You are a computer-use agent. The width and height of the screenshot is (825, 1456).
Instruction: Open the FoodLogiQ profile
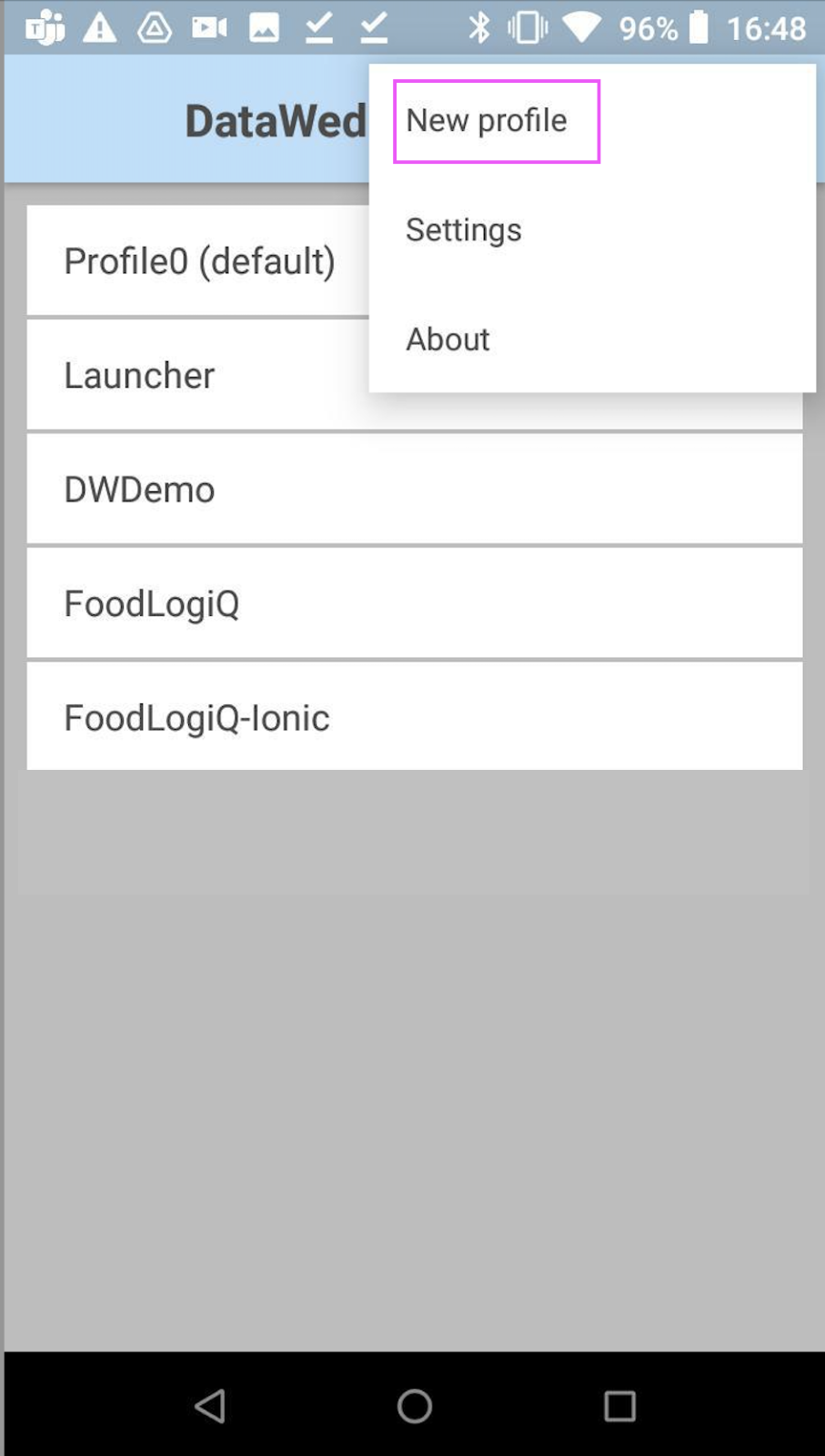click(415, 603)
